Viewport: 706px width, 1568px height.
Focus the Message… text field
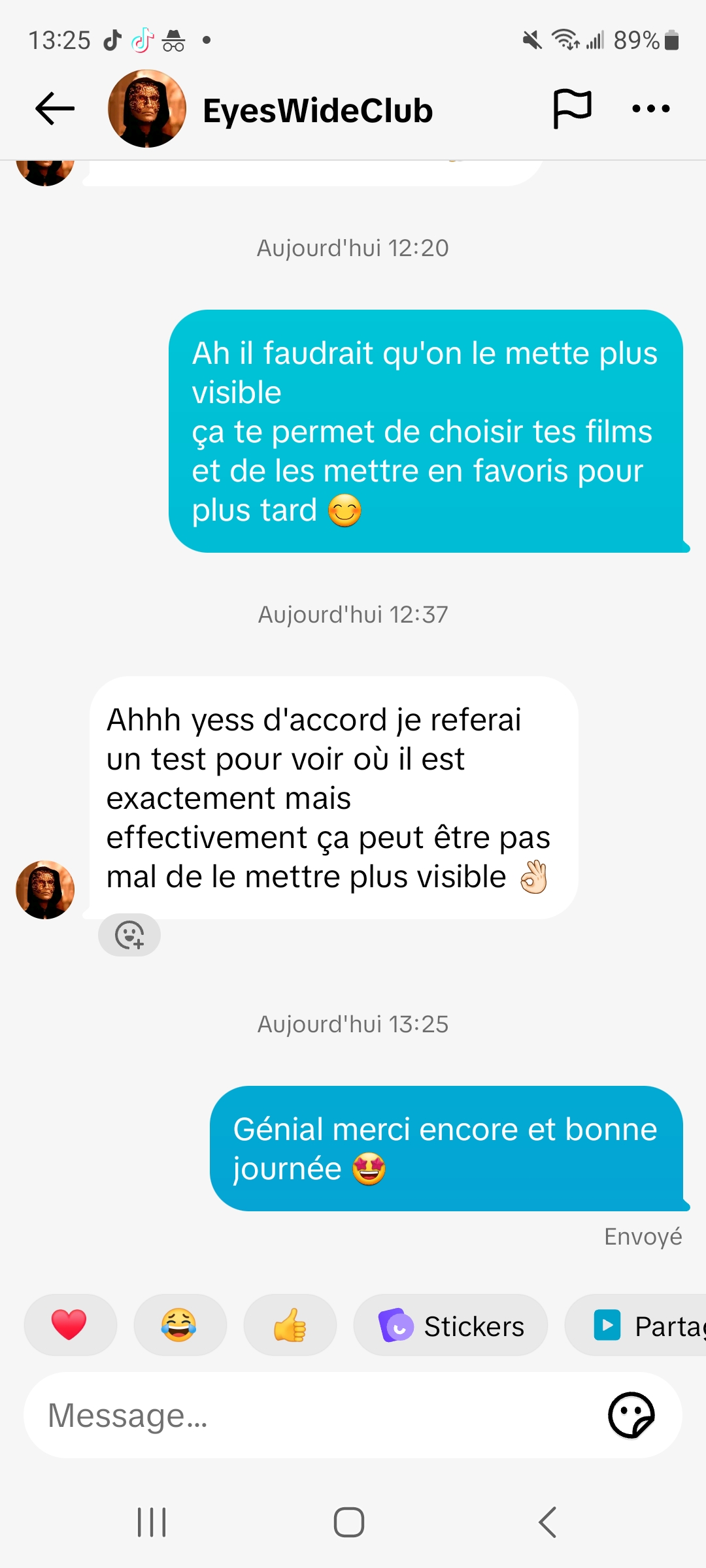point(314,1415)
